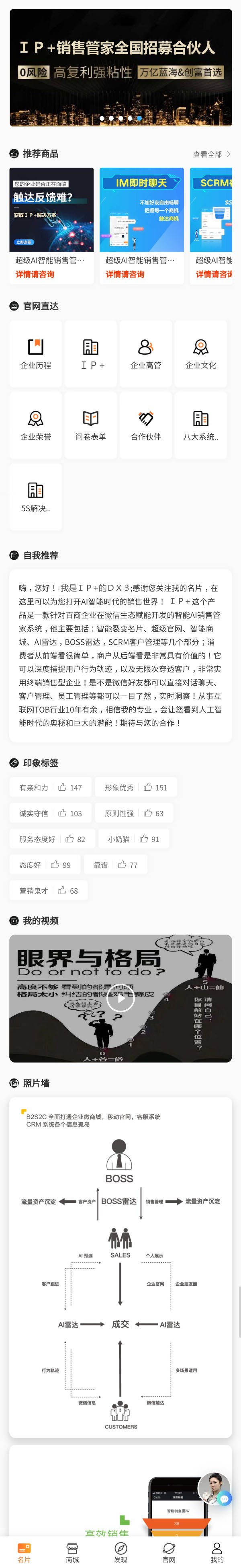This screenshot has width=241, height=1568.
Task: Open the top recruitment banner
Action: click(x=120, y=67)
